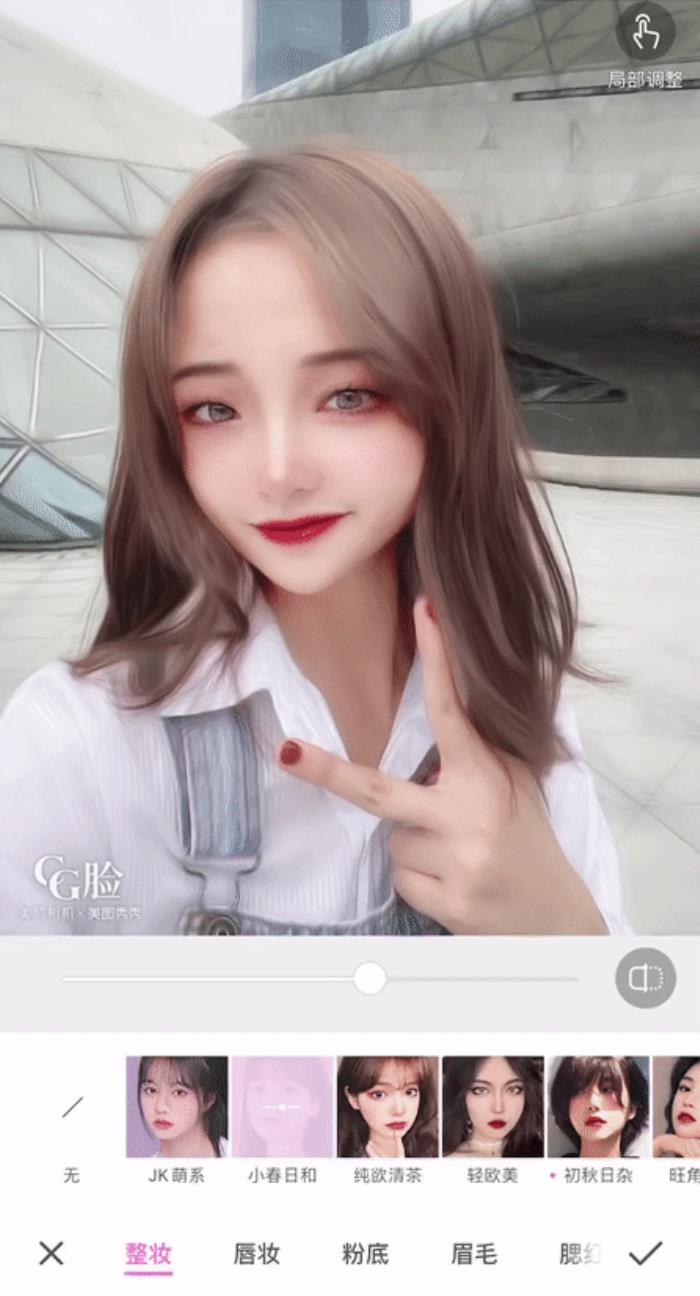Confirm the makeup with the checkmark

click(x=646, y=1253)
